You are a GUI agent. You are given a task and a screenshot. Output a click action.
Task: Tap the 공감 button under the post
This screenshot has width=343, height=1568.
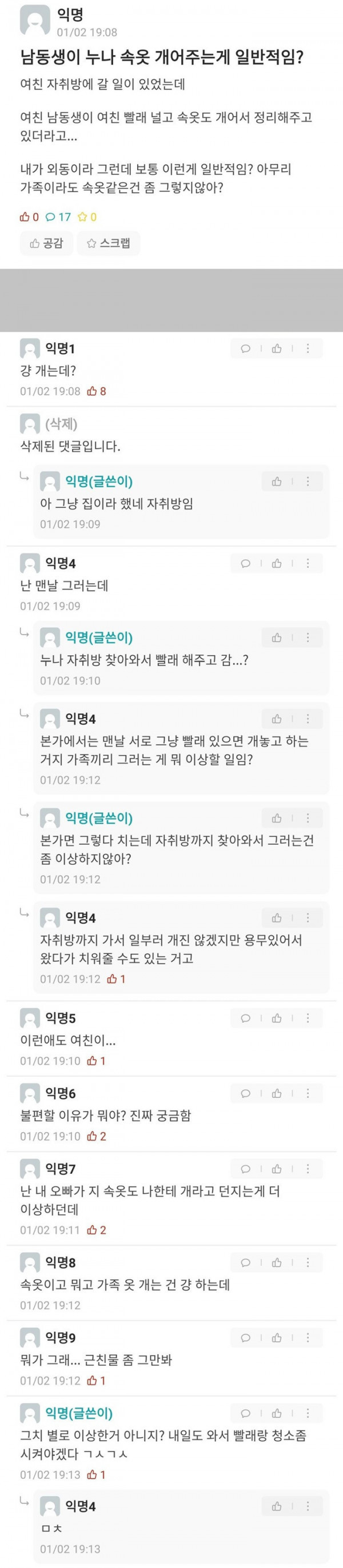coord(46,243)
